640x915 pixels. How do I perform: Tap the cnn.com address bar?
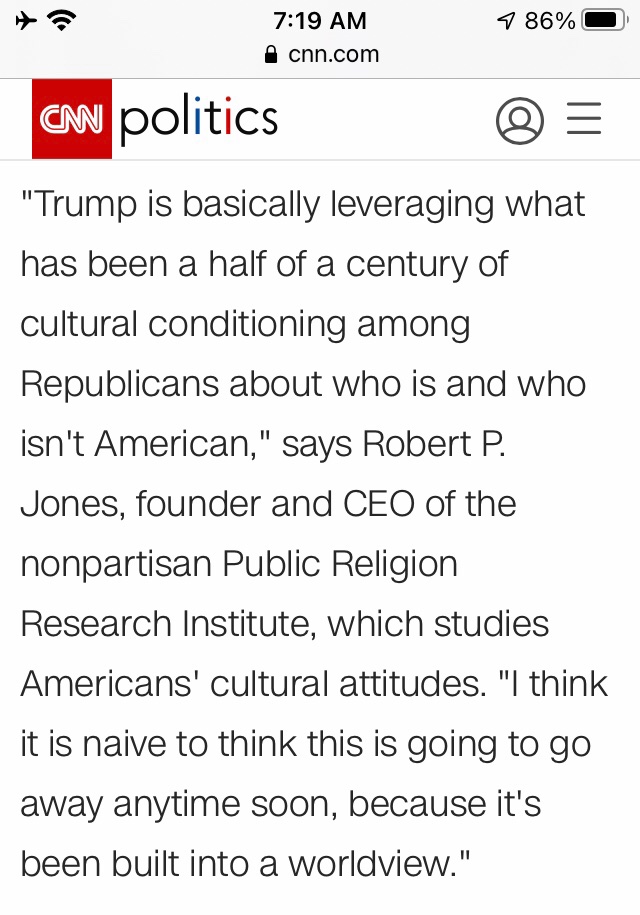pyautogui.click(x=320, y=54)
